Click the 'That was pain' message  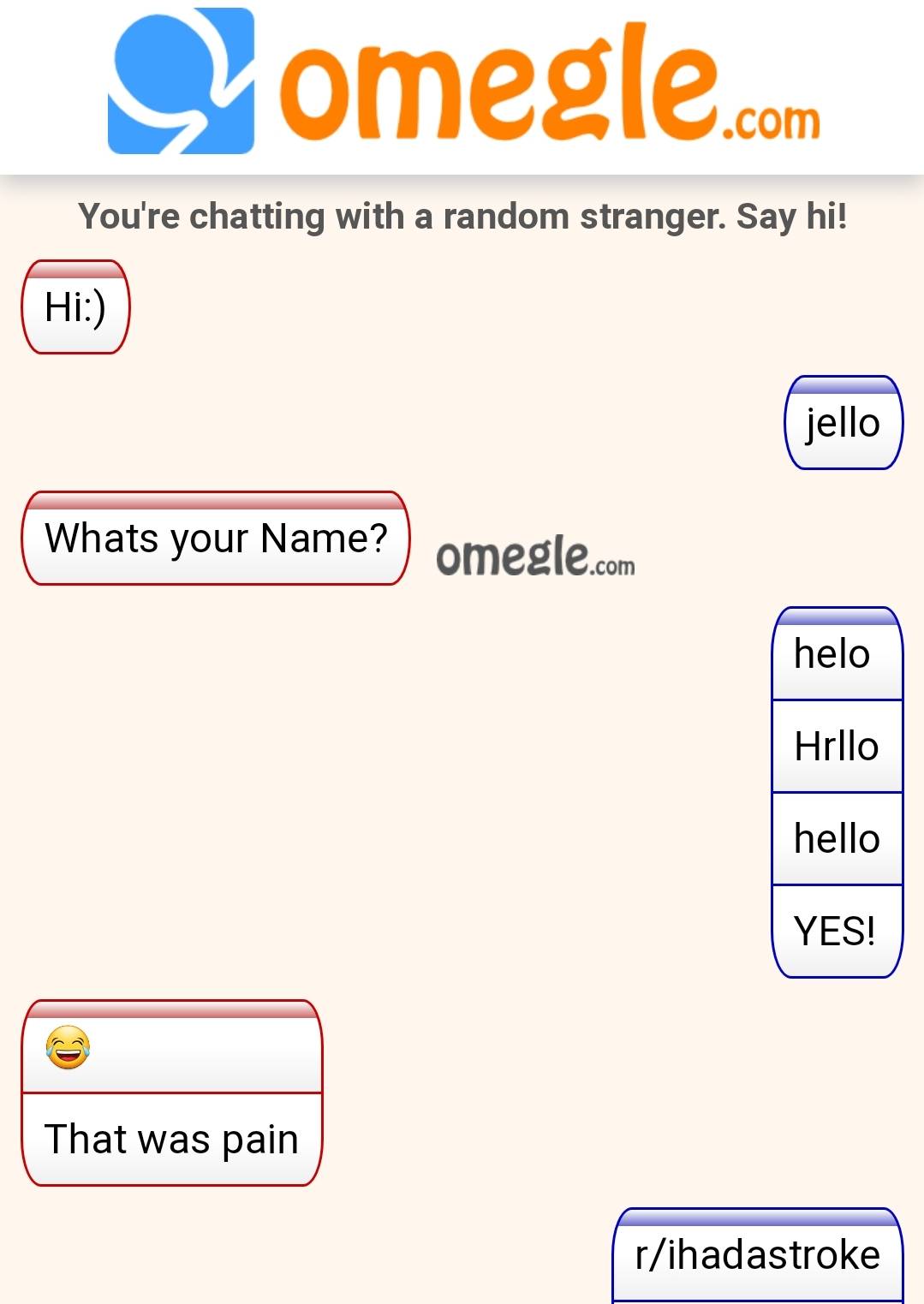172,1139
